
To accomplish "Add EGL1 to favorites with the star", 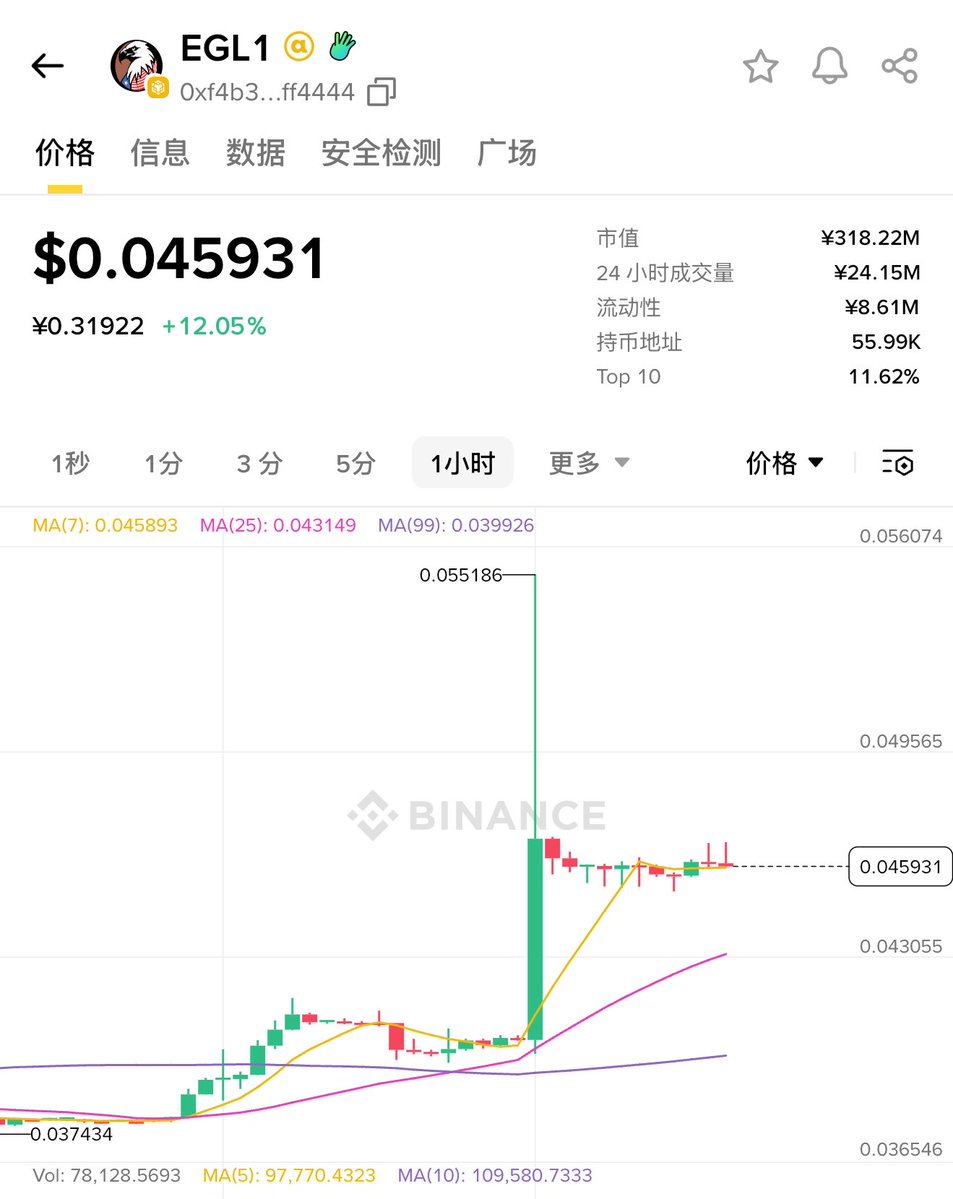I will (x=760, y=67).
